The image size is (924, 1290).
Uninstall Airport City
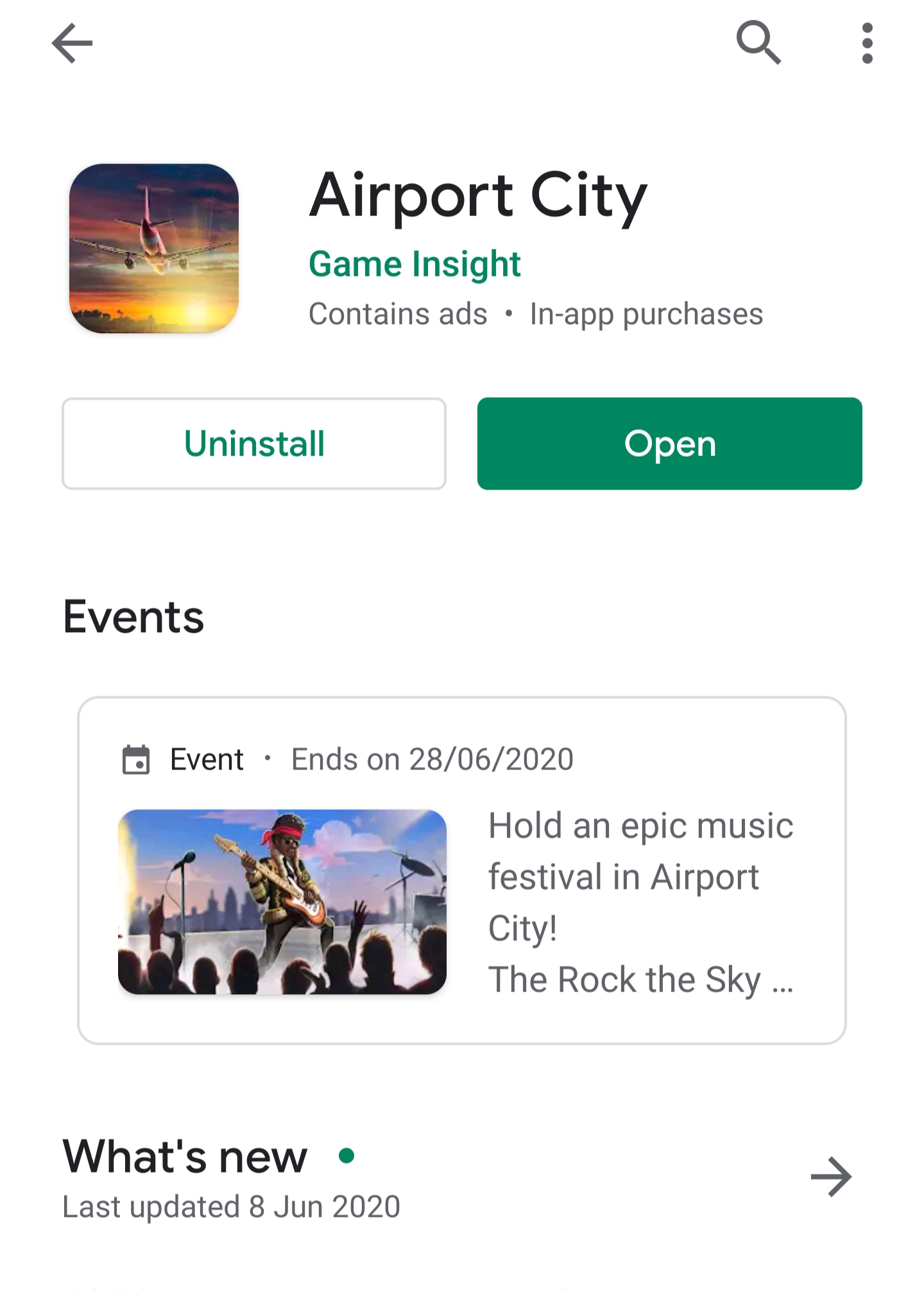[254, 443]
